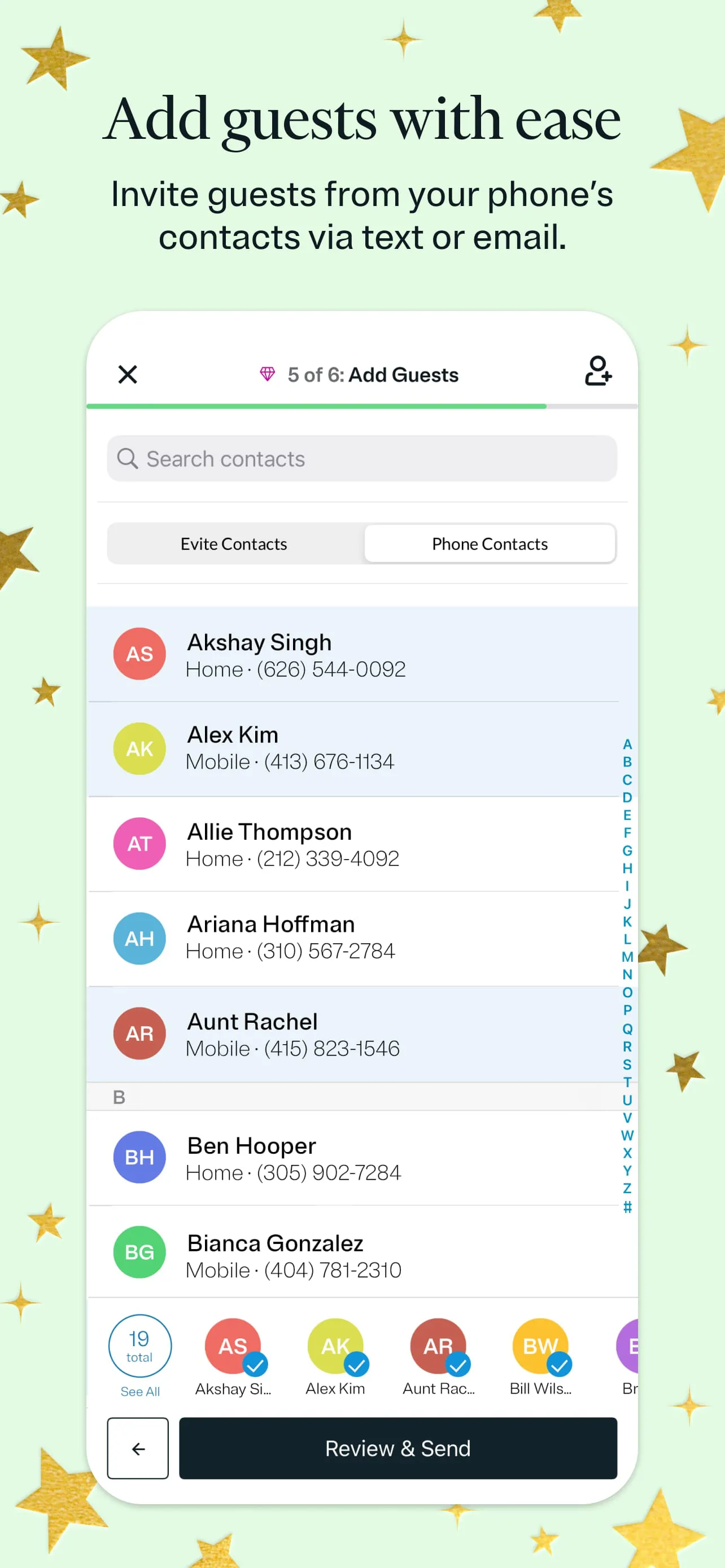Screen dimensions: 725x1568
Task: Click the Search contacts input field
Action: coord(361,459)
